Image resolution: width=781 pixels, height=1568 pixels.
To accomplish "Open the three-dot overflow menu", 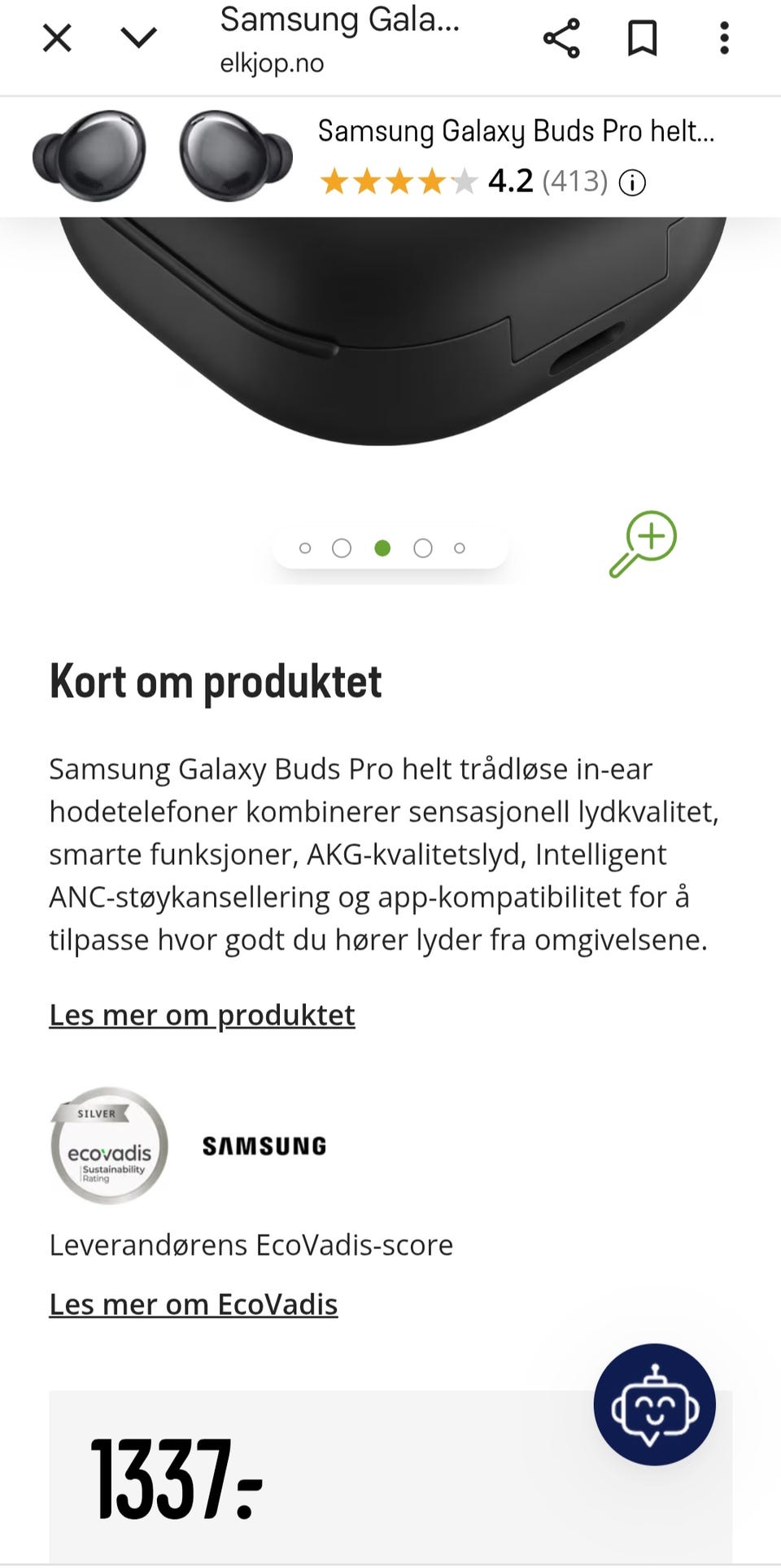I will coord(724,37).
